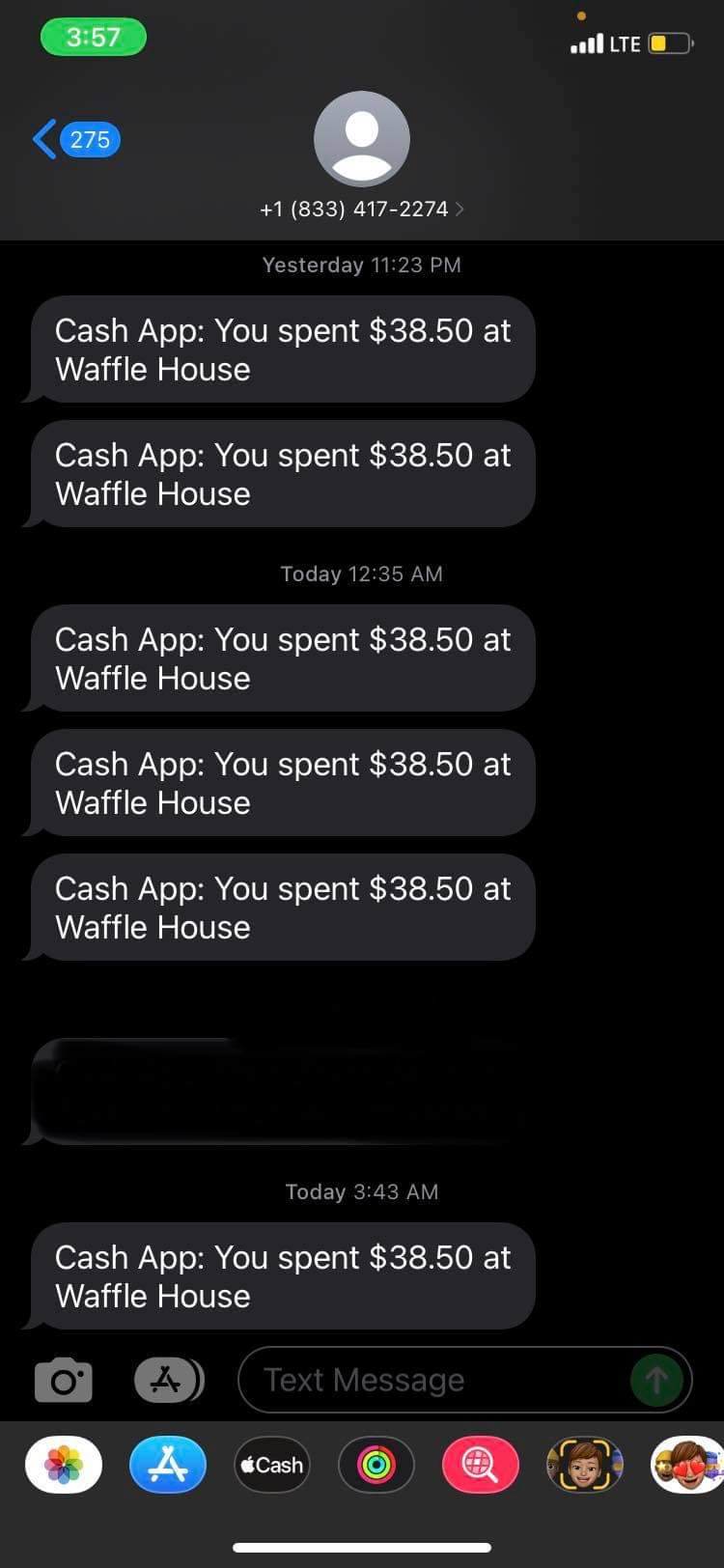Viewport: 724px width, 1568px height.
Task: Go back to the messages list
Action: tap(75, 140)
